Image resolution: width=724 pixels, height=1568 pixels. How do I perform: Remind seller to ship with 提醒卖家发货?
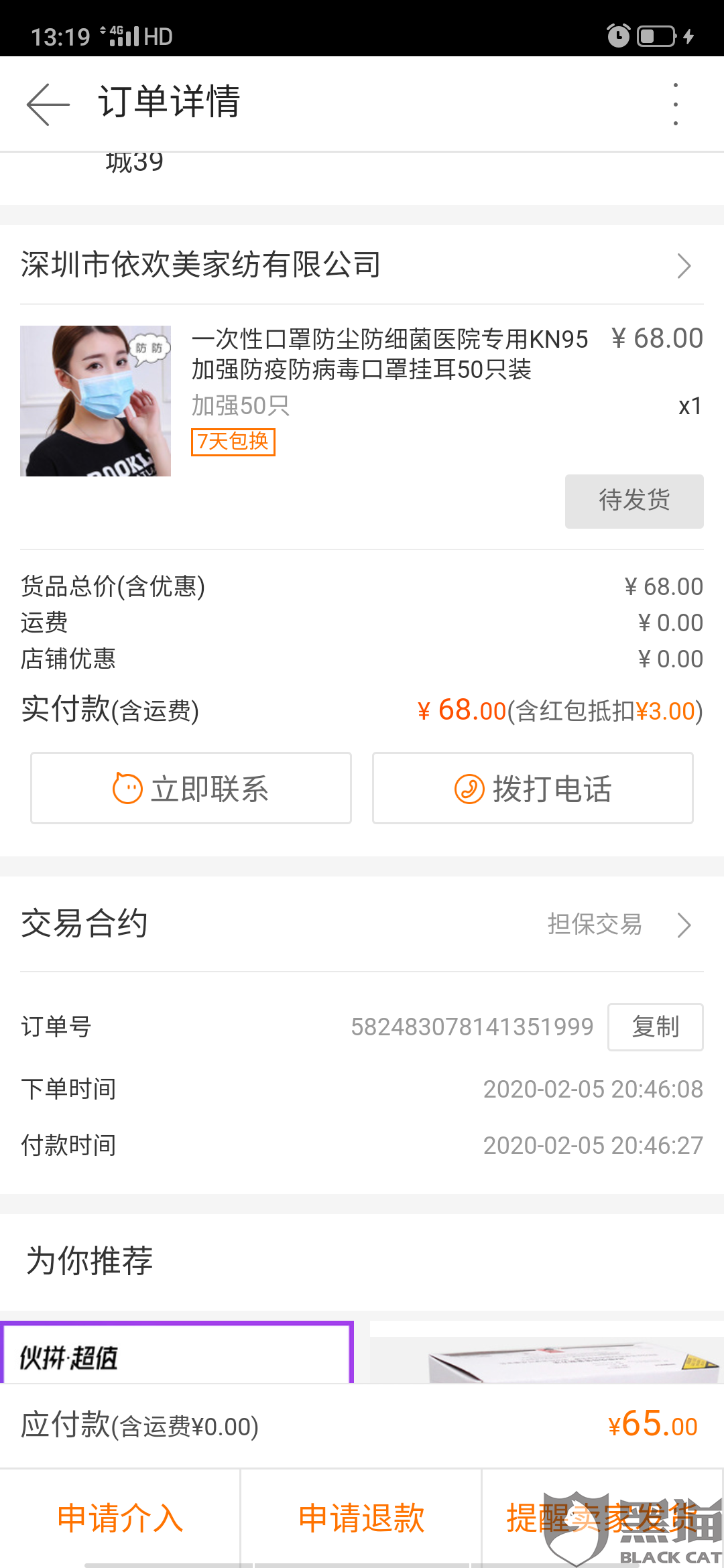click(x=602, y=1518)
